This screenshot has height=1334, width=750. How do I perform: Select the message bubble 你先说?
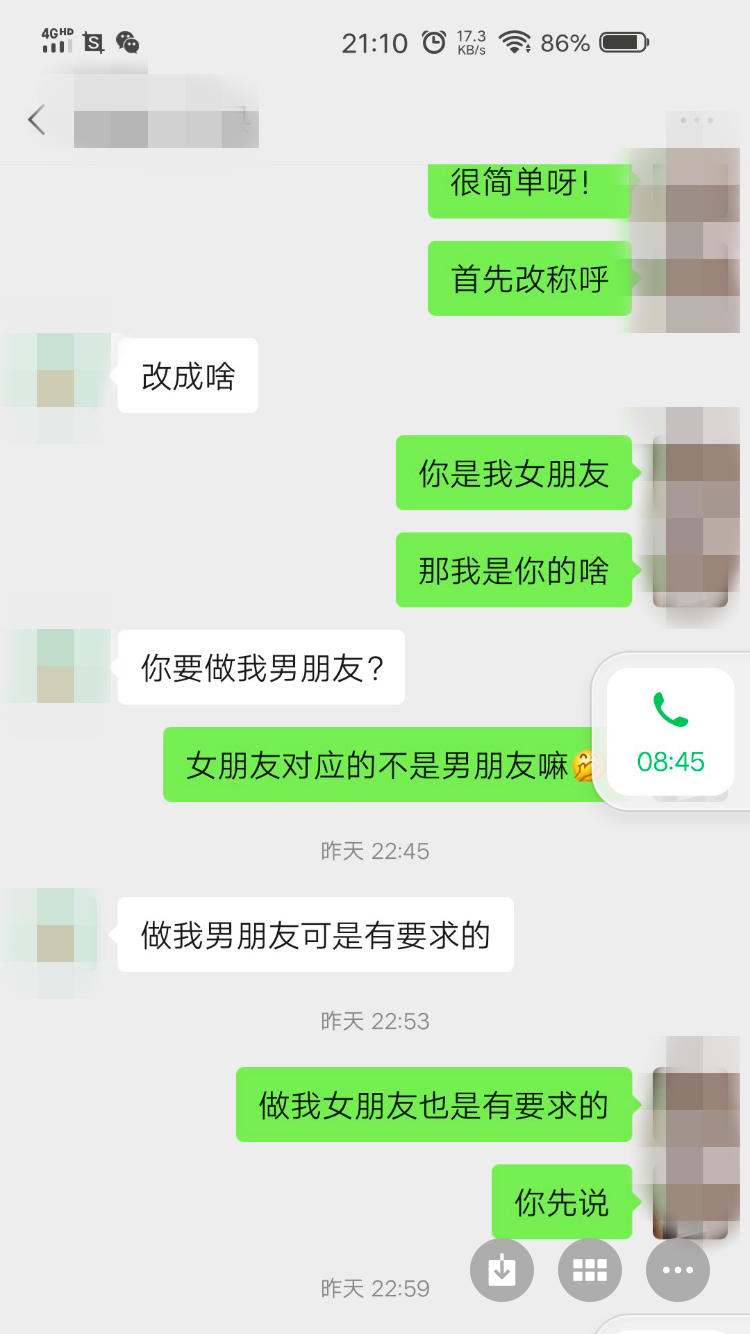pos(561,1202)
